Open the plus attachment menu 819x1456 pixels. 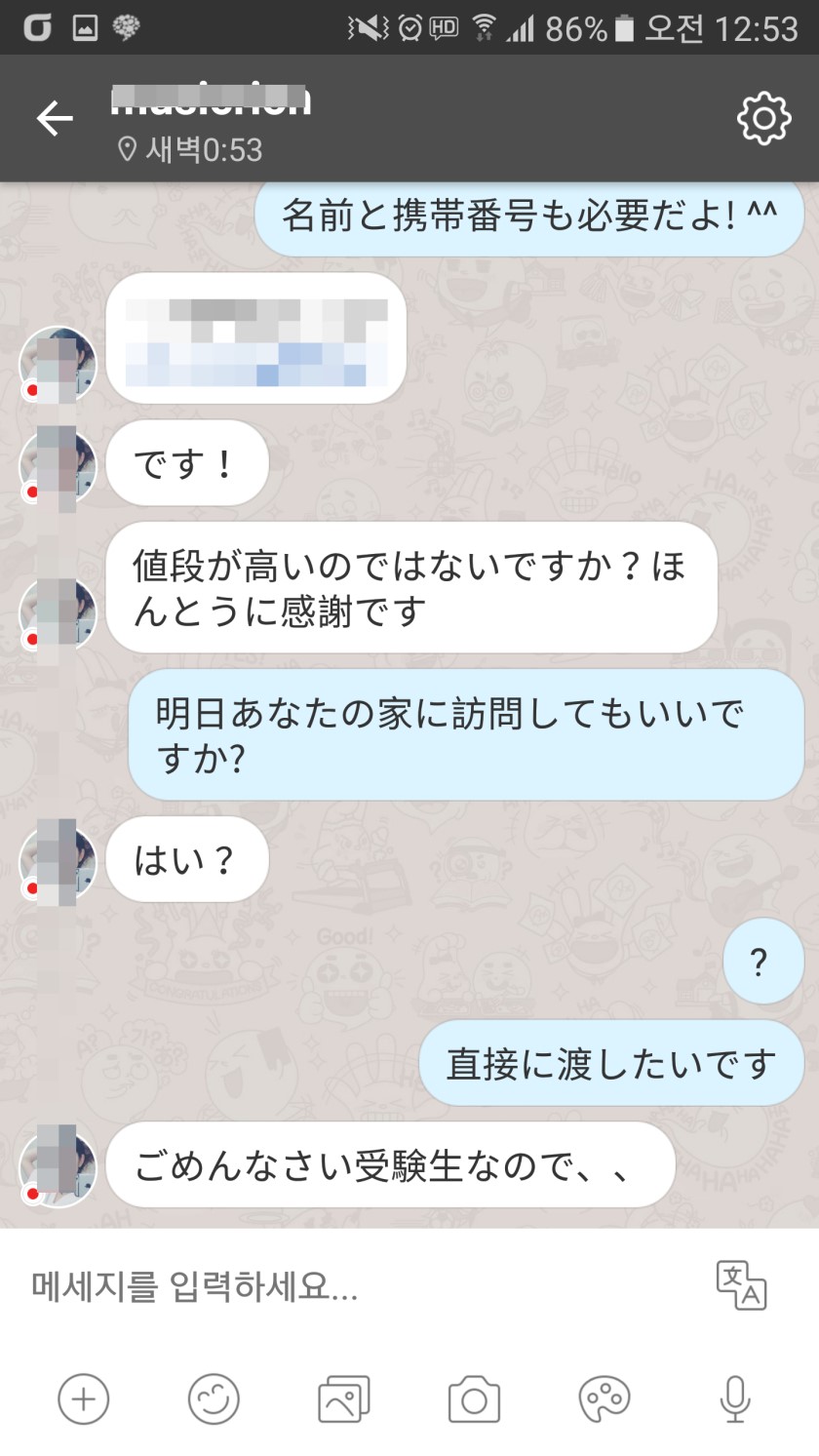coord(84,1399)
